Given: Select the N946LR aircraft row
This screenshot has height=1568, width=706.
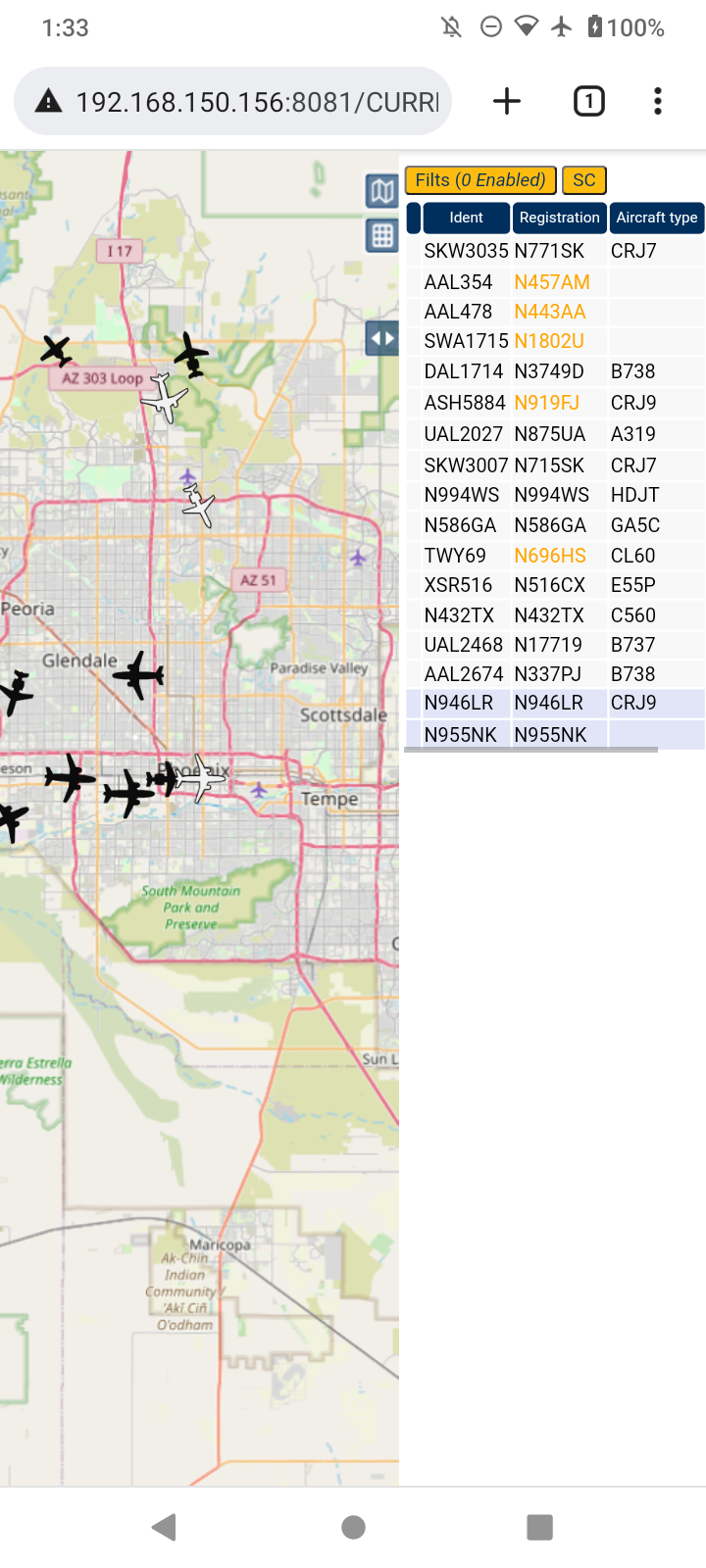Looking at the screenshot, I should point(556,703).
